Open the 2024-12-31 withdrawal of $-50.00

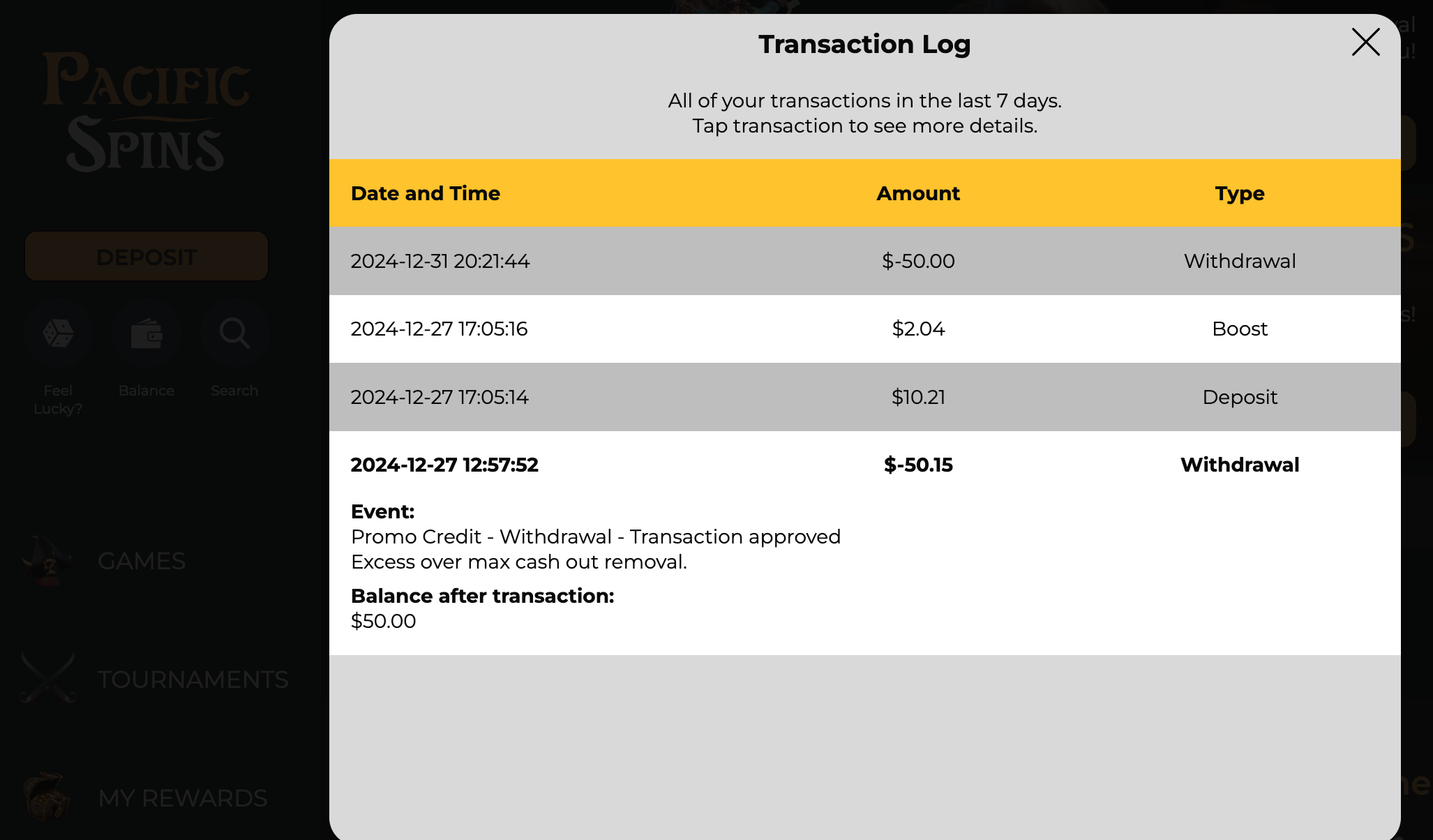864,261
